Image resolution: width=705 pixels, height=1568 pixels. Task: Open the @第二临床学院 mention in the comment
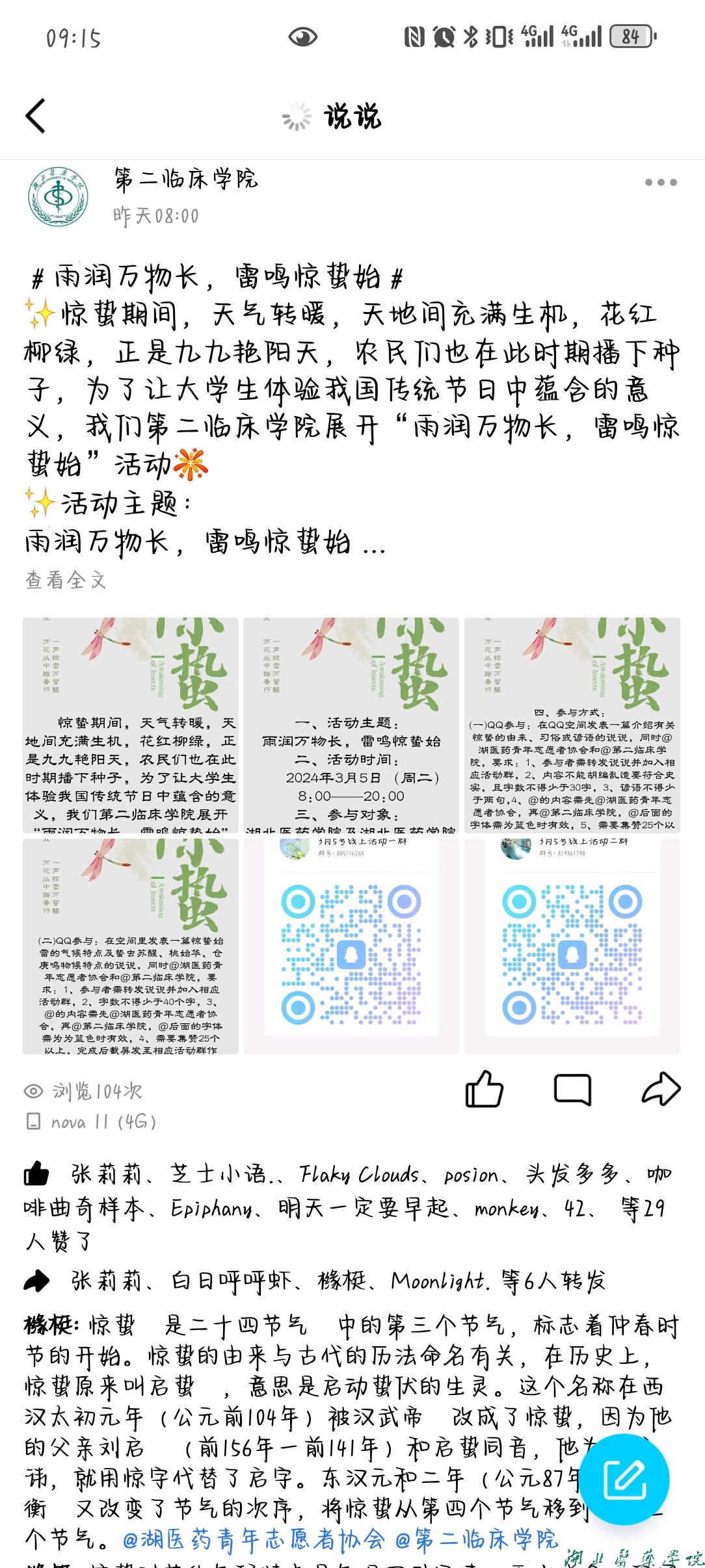point(477,1539)
